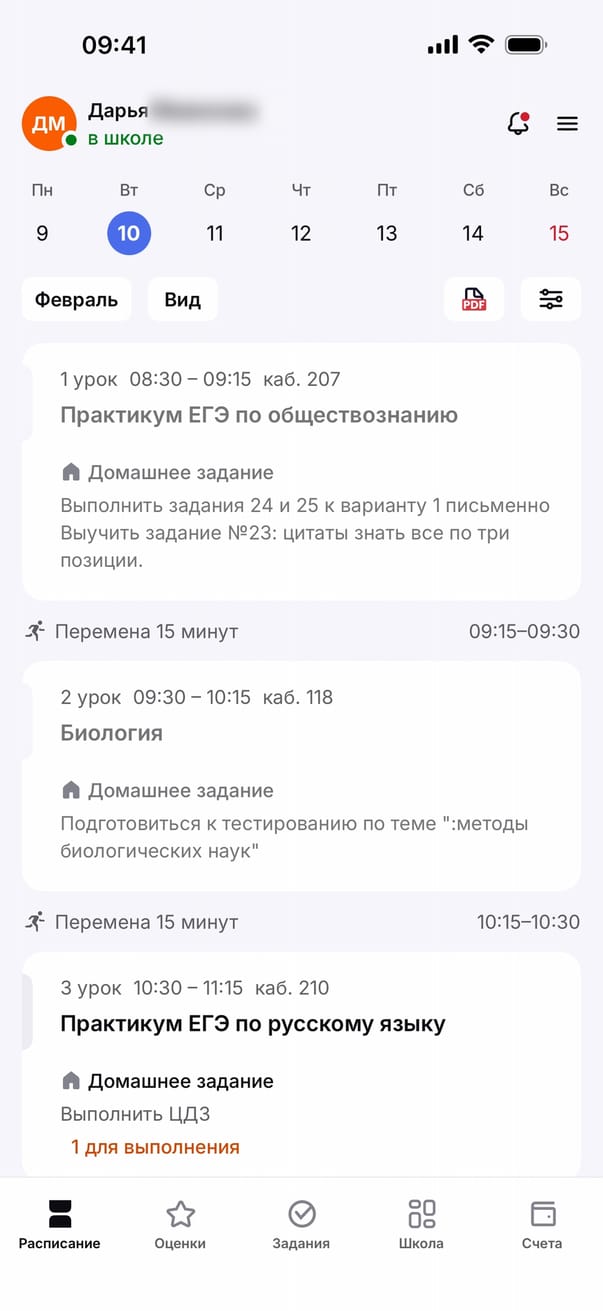Switch to the Оценки tab
The image size is (603, 1311).
tap(180, 1225)
